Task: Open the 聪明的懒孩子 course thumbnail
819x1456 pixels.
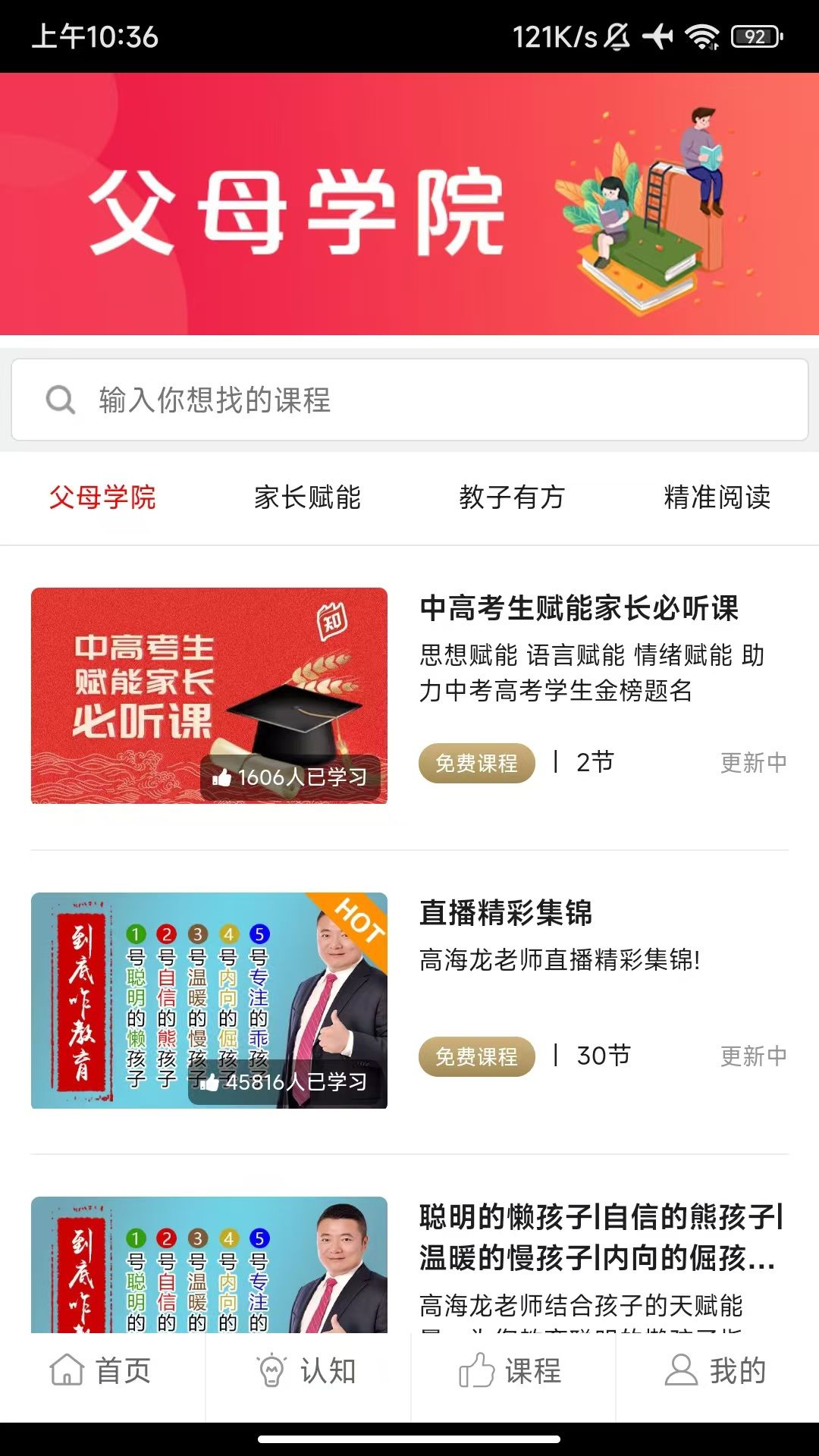Action: [x=210, y=1259]
